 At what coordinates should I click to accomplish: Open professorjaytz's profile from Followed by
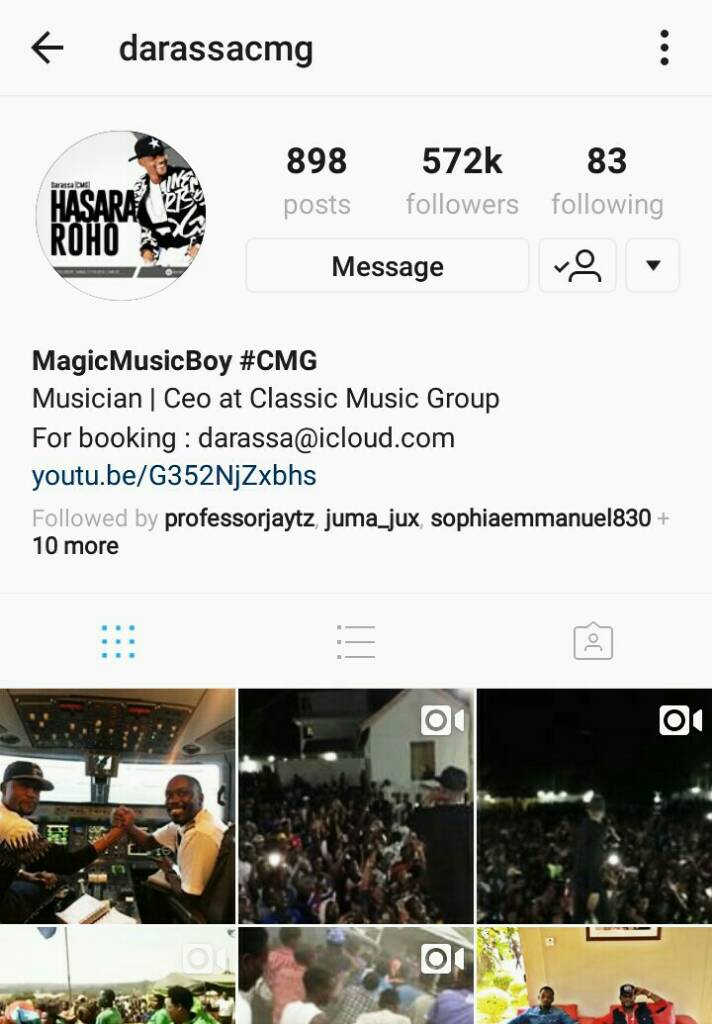(239, 519)
